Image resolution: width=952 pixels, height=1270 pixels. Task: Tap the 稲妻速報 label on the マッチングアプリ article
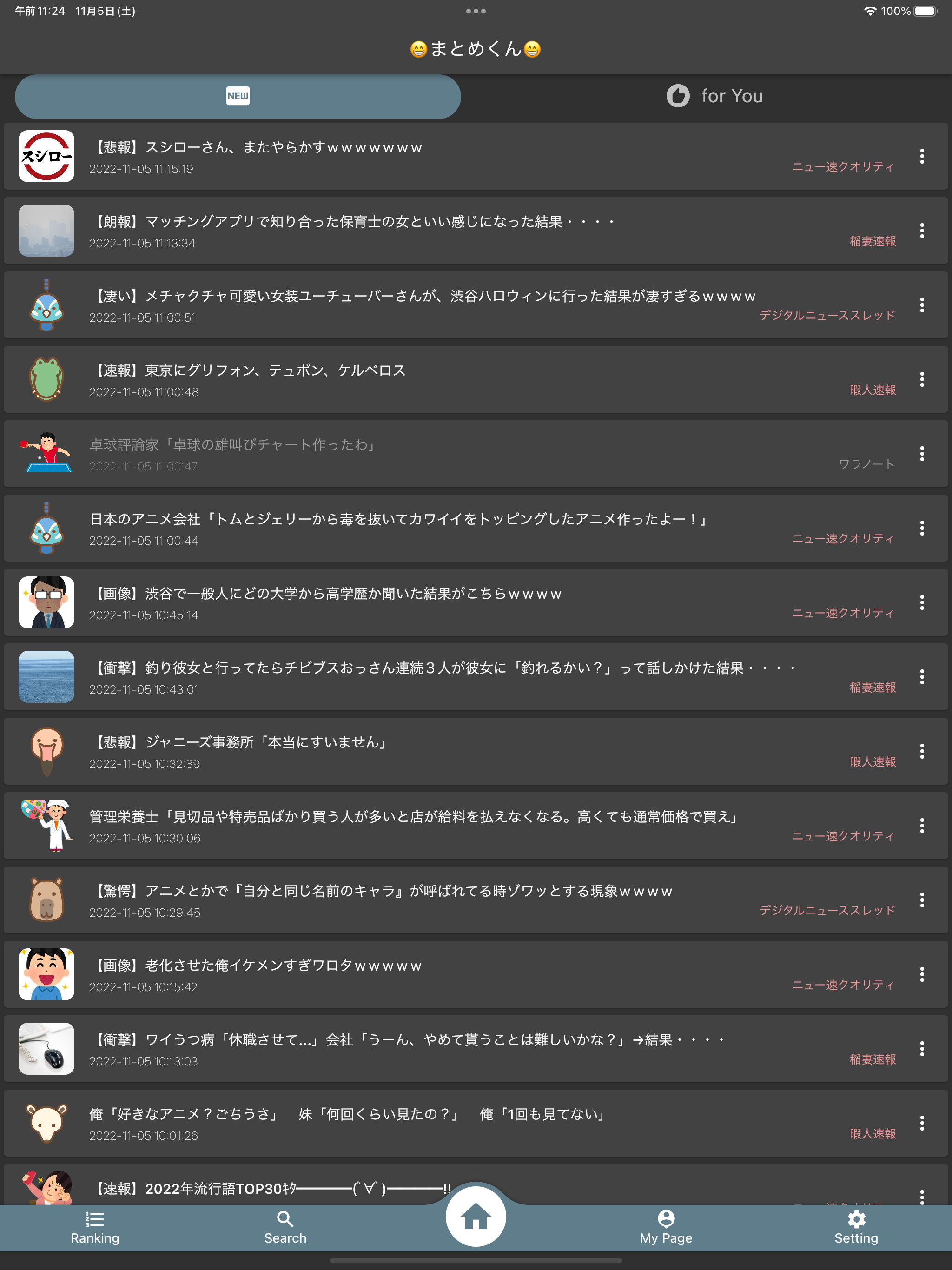tap(873, 242)
